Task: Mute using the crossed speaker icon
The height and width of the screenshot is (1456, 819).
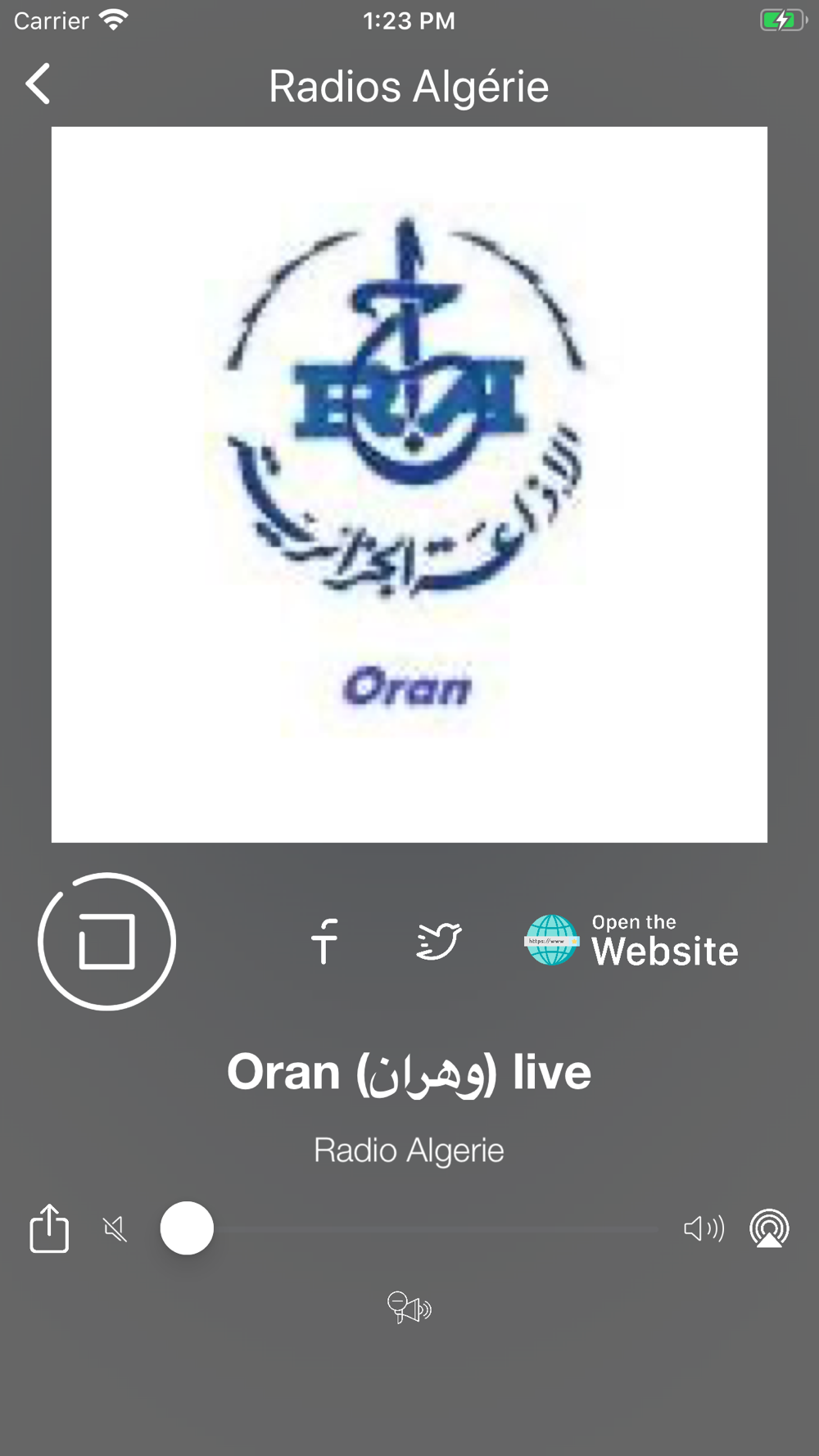Action: tap(115, 1228)
